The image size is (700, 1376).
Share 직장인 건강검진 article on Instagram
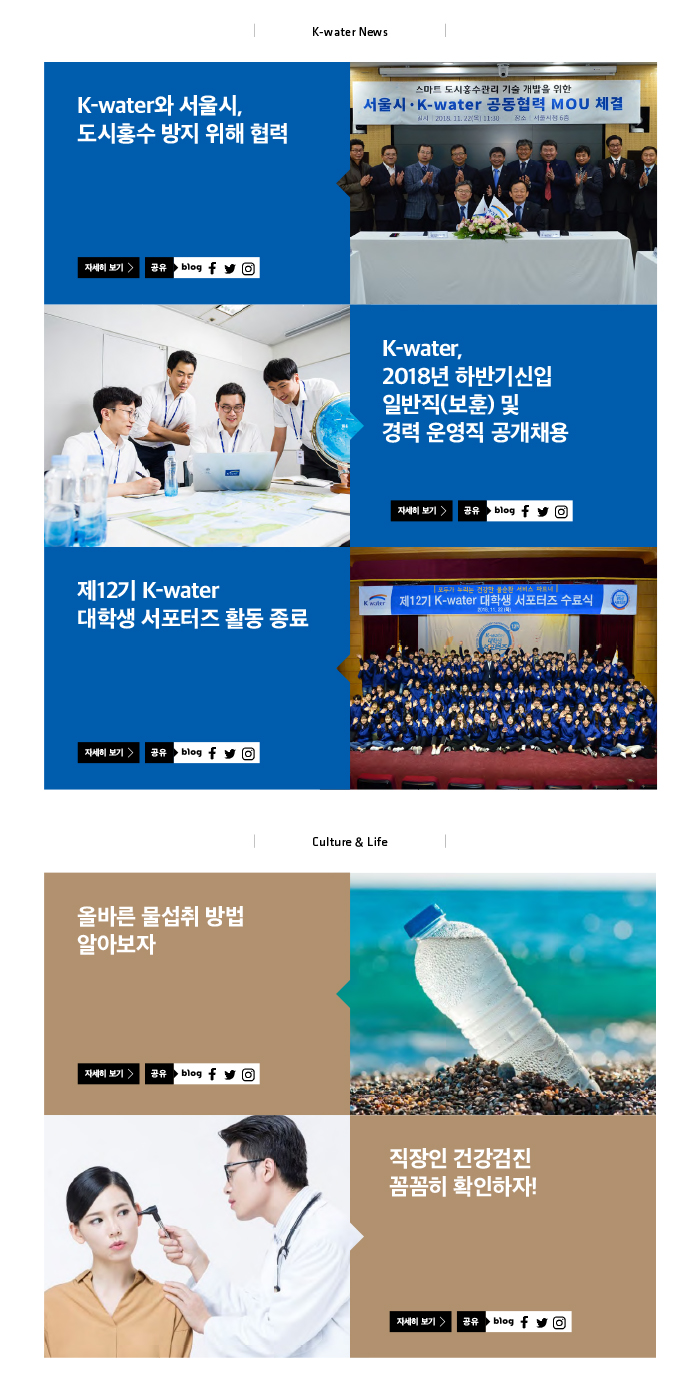[x=560, y=1322]
